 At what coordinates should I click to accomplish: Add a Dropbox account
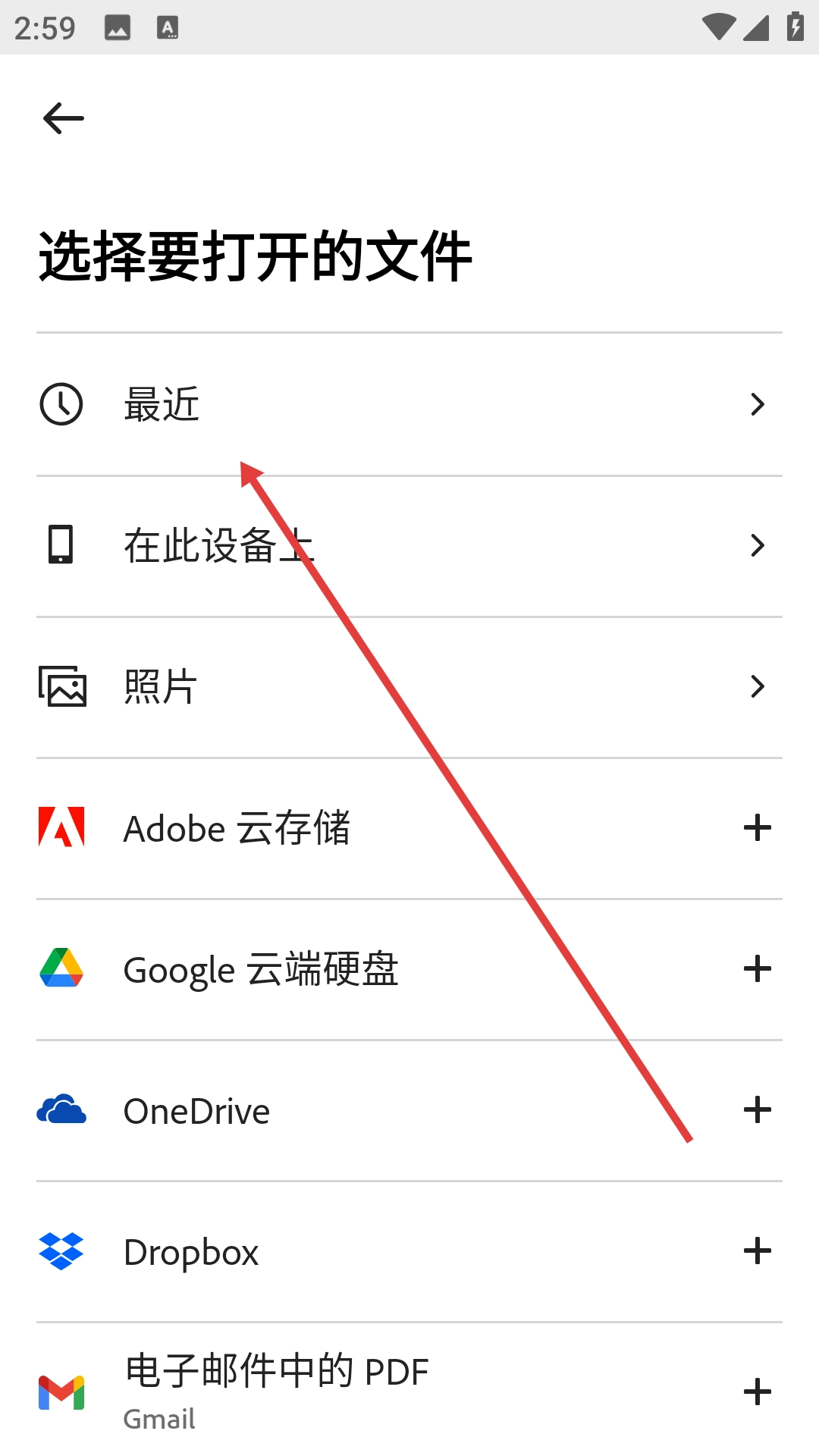click(757, 1251)
